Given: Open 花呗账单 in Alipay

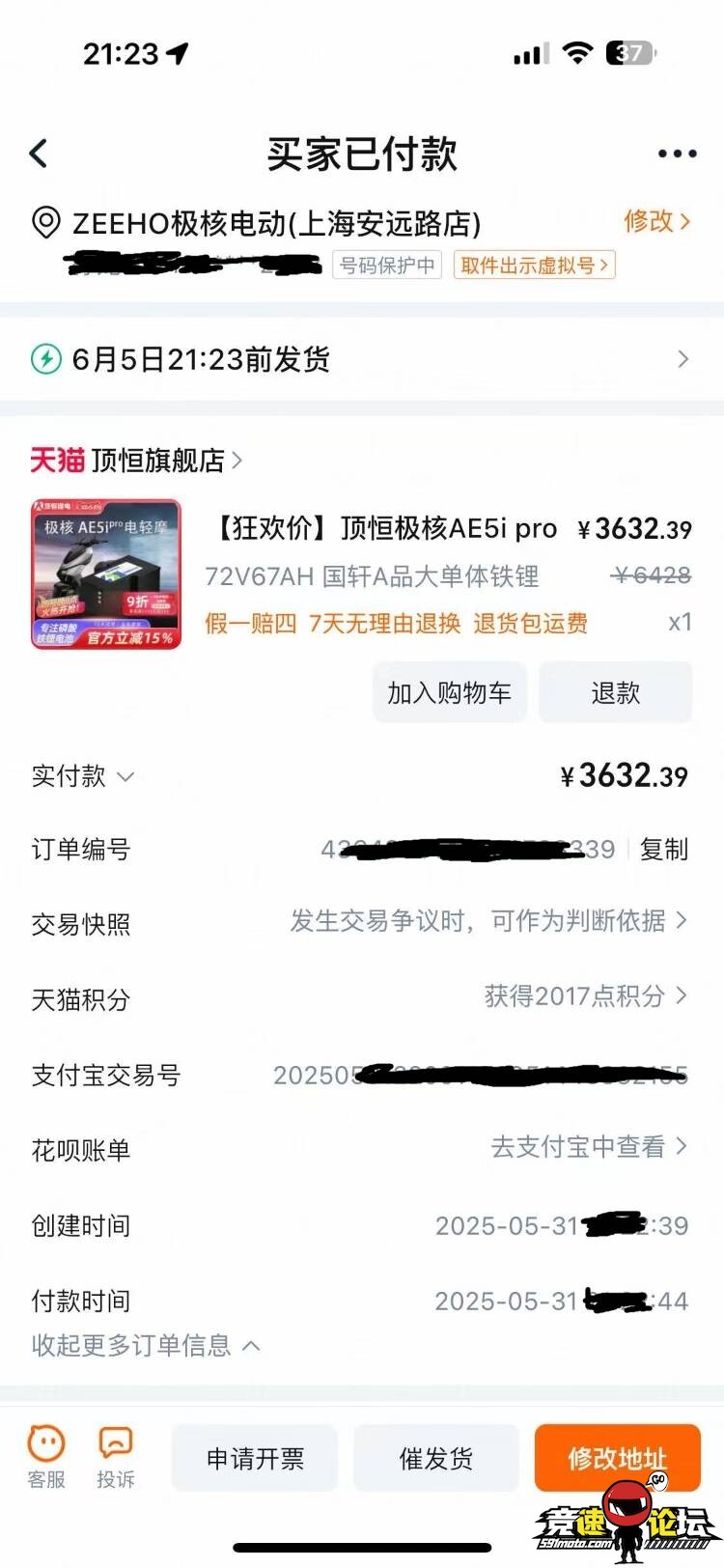Looking at the screenshot, I should 589,1147.
